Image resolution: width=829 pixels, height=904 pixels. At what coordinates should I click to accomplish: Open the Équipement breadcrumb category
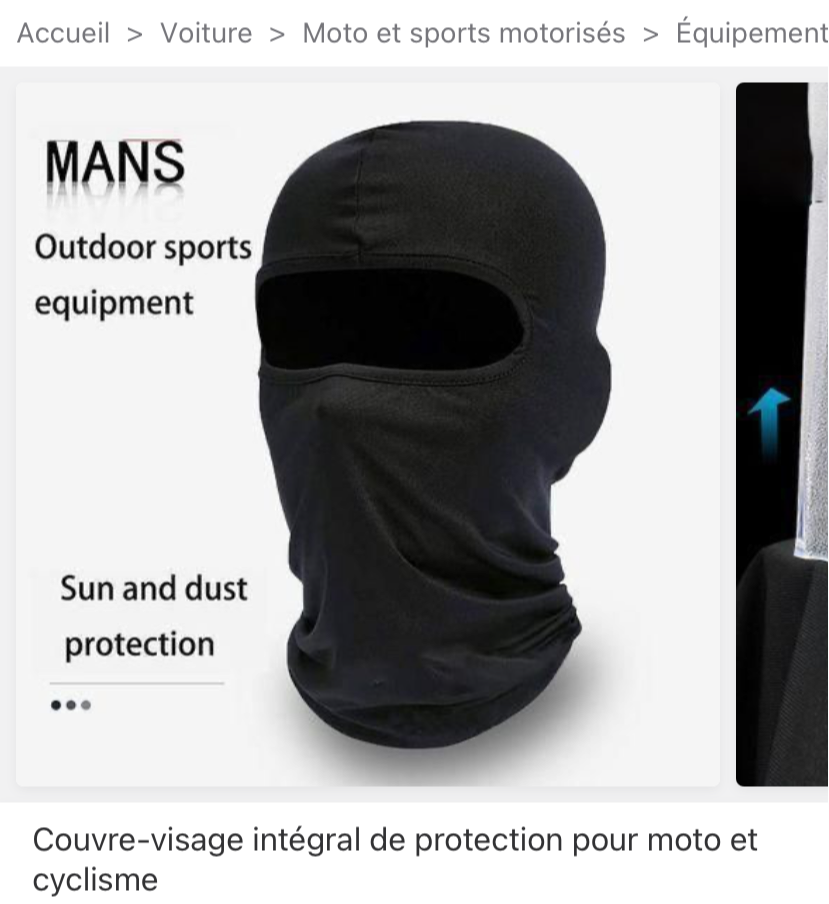[x=751, y=33]
